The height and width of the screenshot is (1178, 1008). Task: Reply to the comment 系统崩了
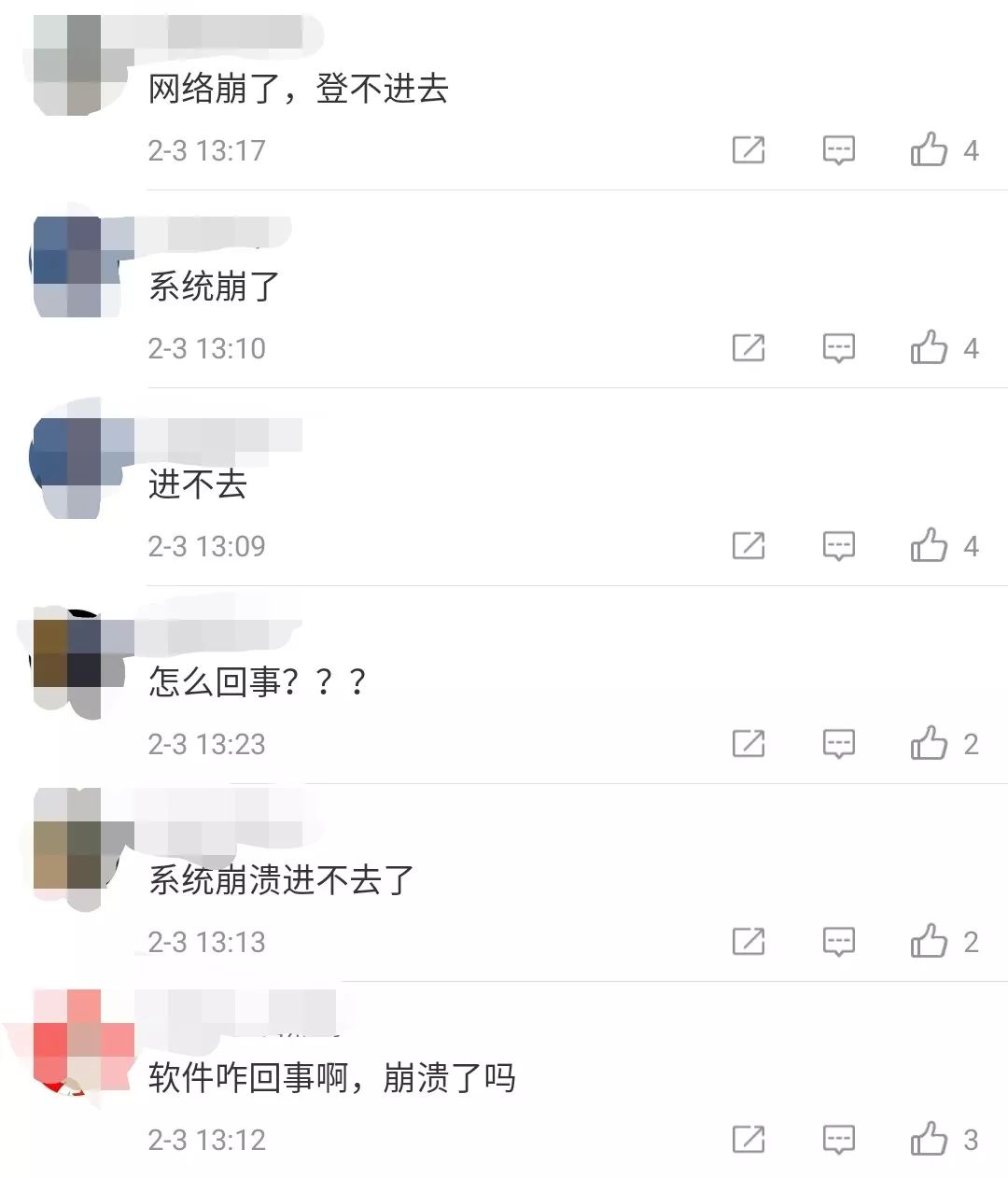pos(839,347)
